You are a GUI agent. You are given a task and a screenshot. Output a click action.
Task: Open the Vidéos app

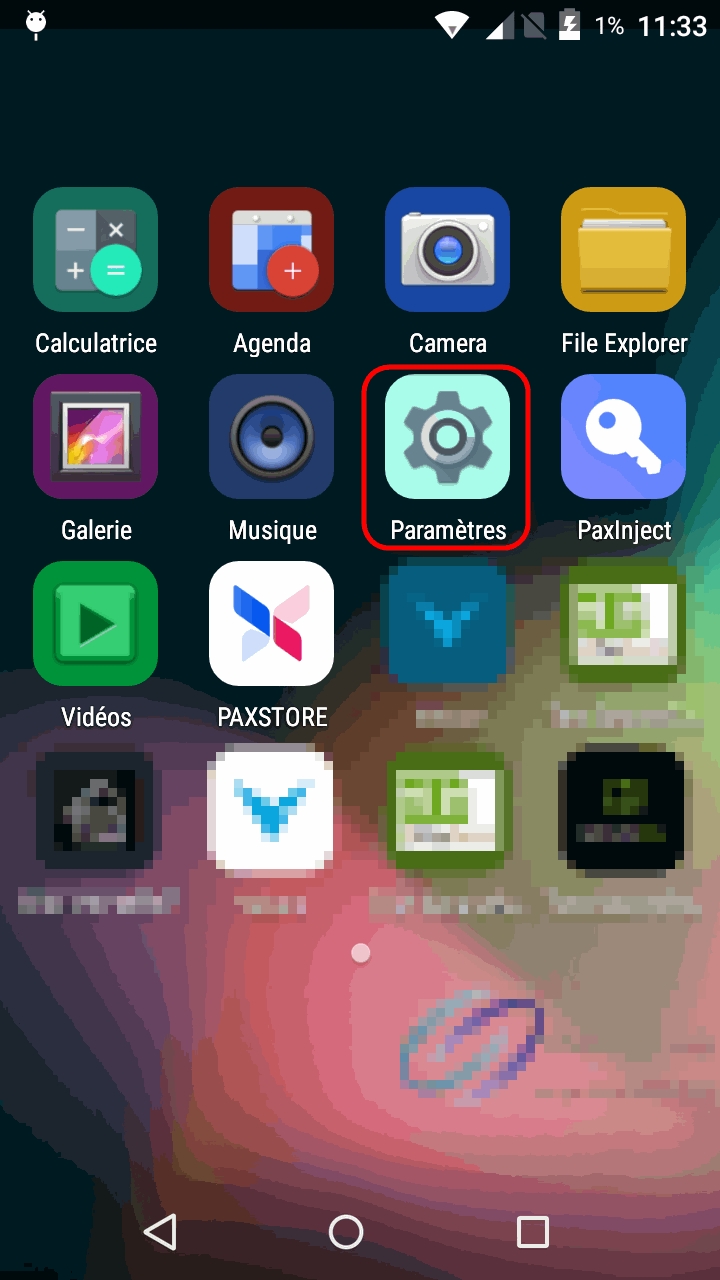pyautogui.click(x=96, y=624)
